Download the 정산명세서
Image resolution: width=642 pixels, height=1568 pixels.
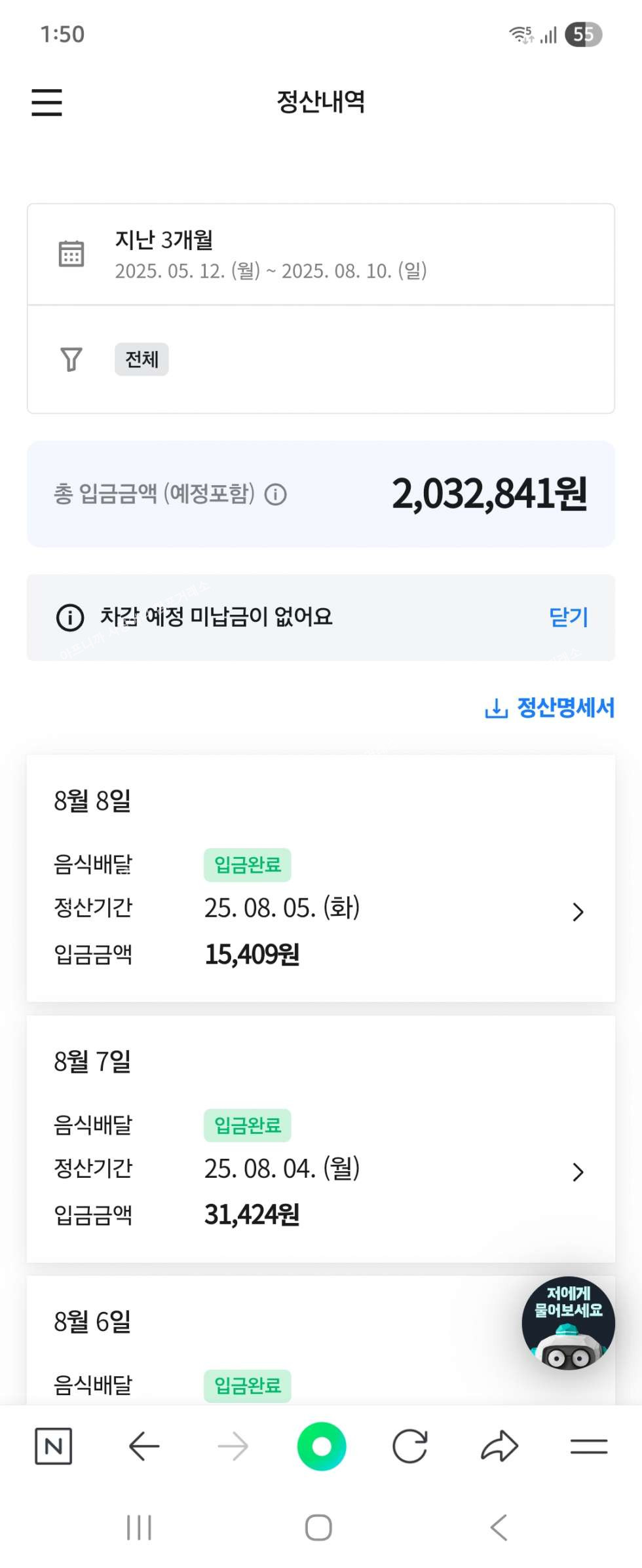point(550,708)
